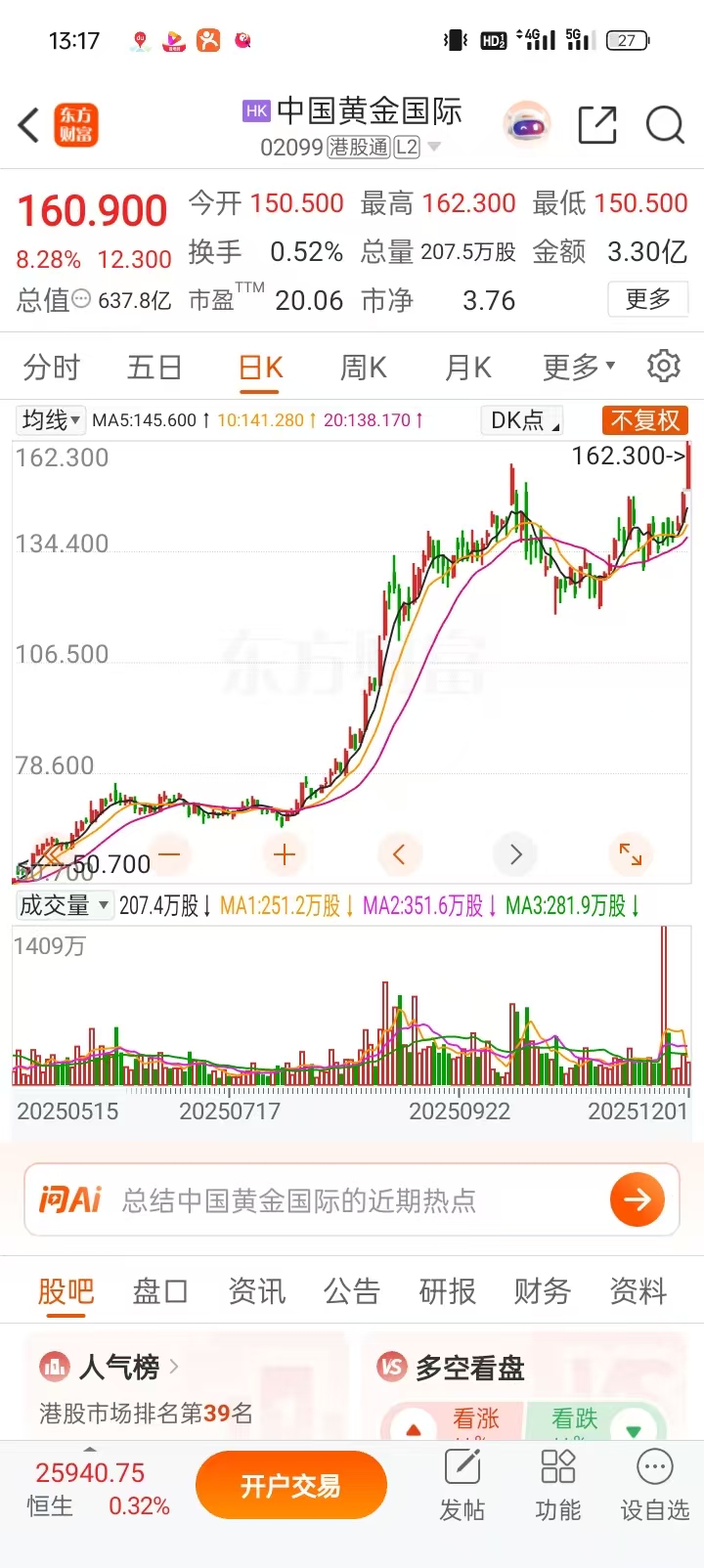
Task: Open the search magnifier
Action: tap(665, 125)
